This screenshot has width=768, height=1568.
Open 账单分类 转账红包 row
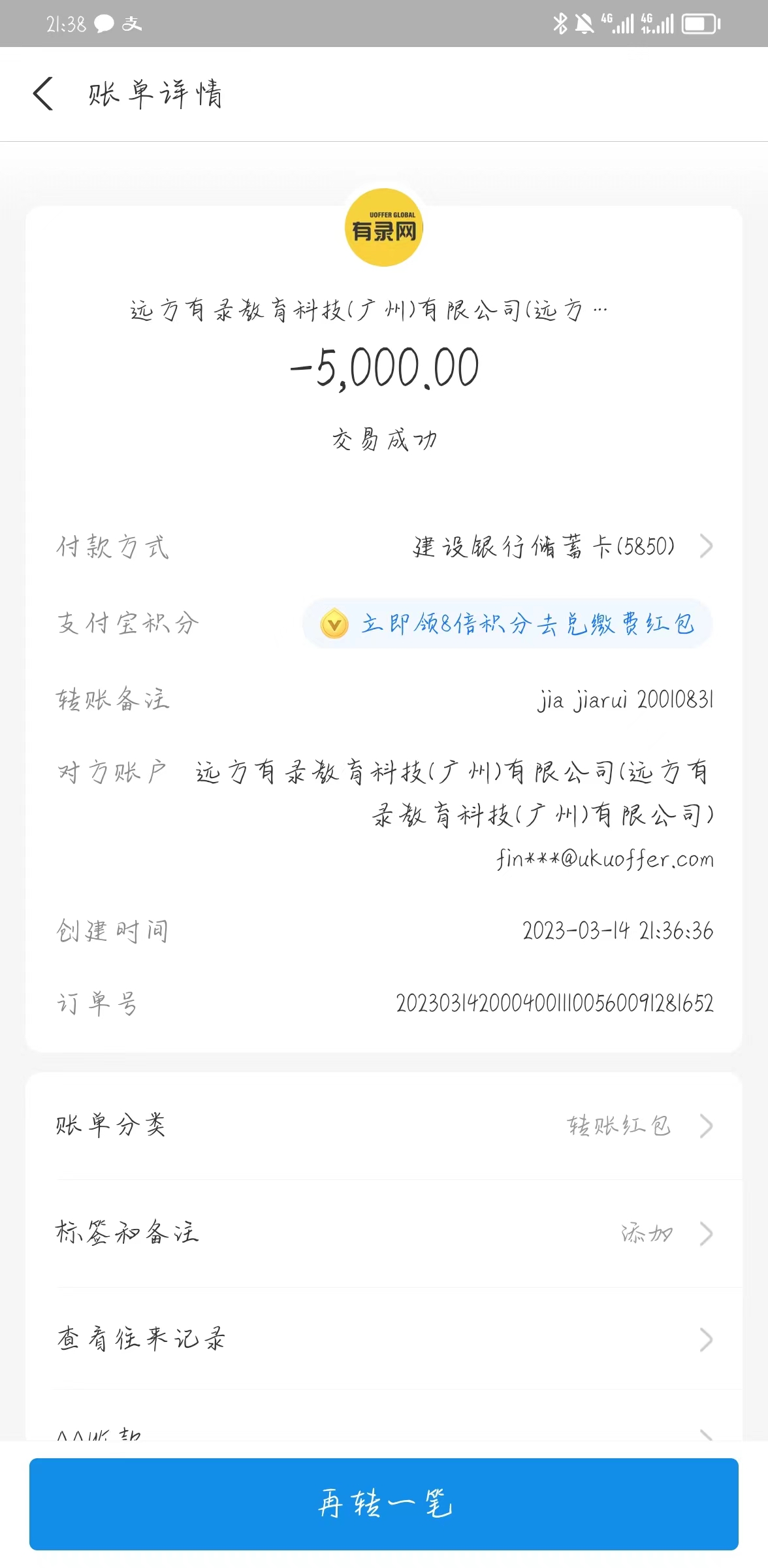point(384,1126)
